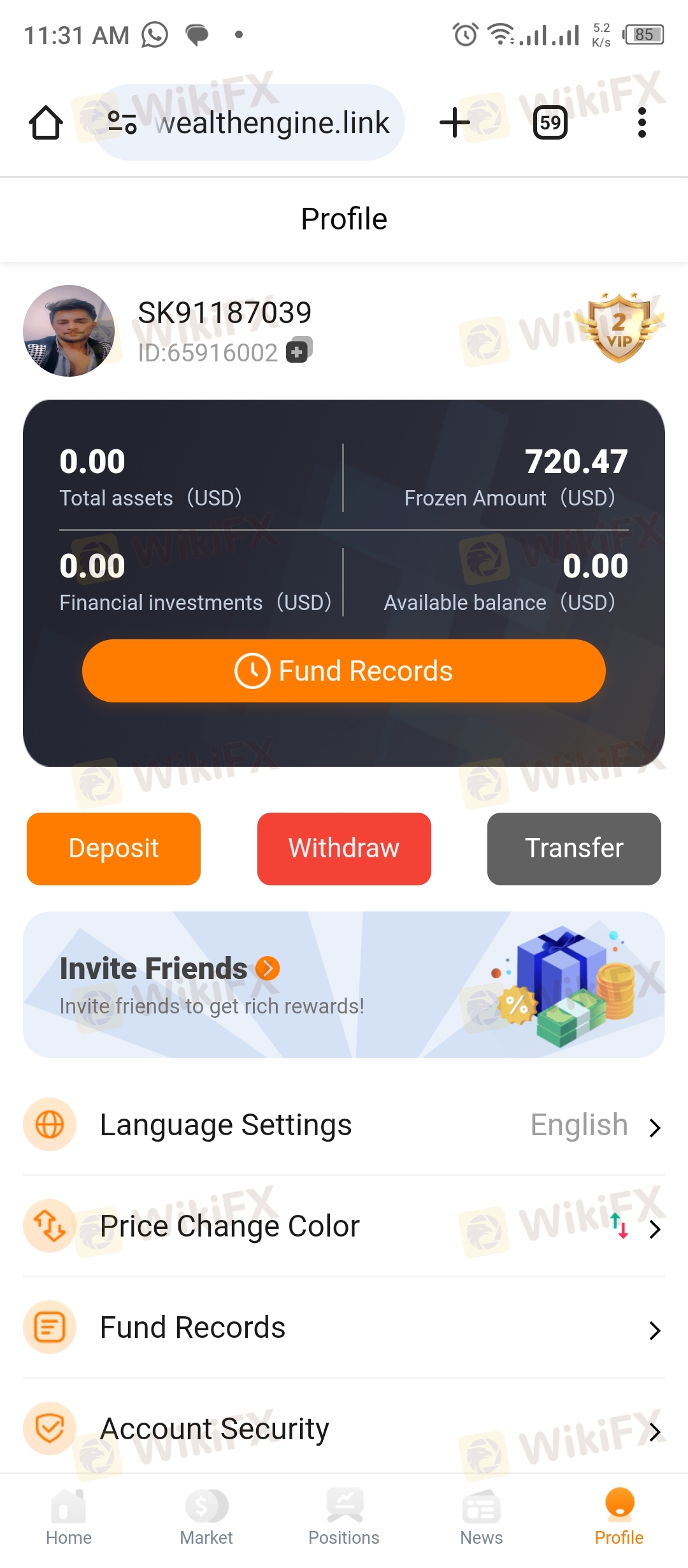This screenshot has height=1568, width=688.
Task: Tap the red Withdraw button
Action: pos(344,848)
